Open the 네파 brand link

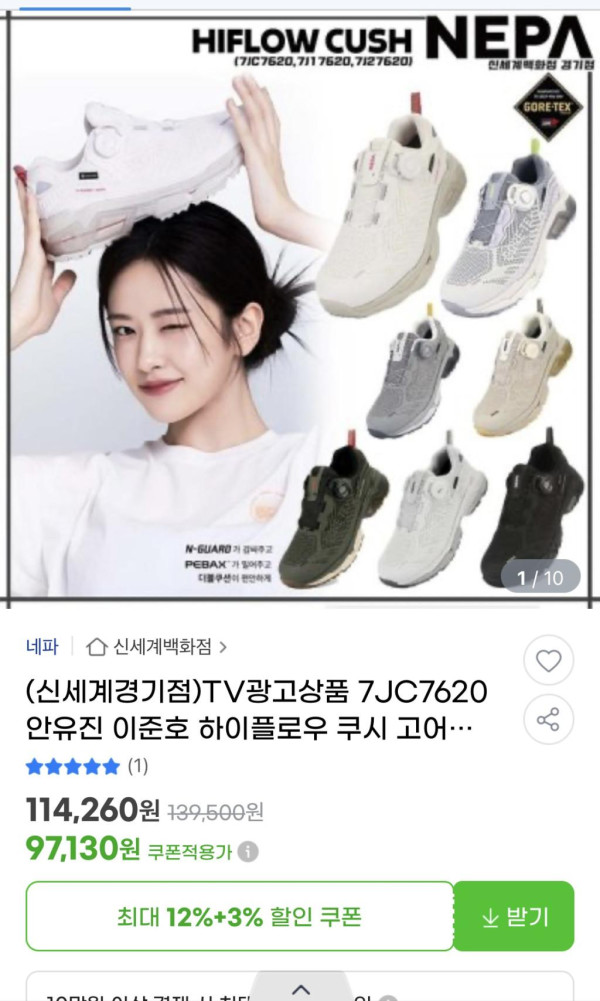pos(41,646)
